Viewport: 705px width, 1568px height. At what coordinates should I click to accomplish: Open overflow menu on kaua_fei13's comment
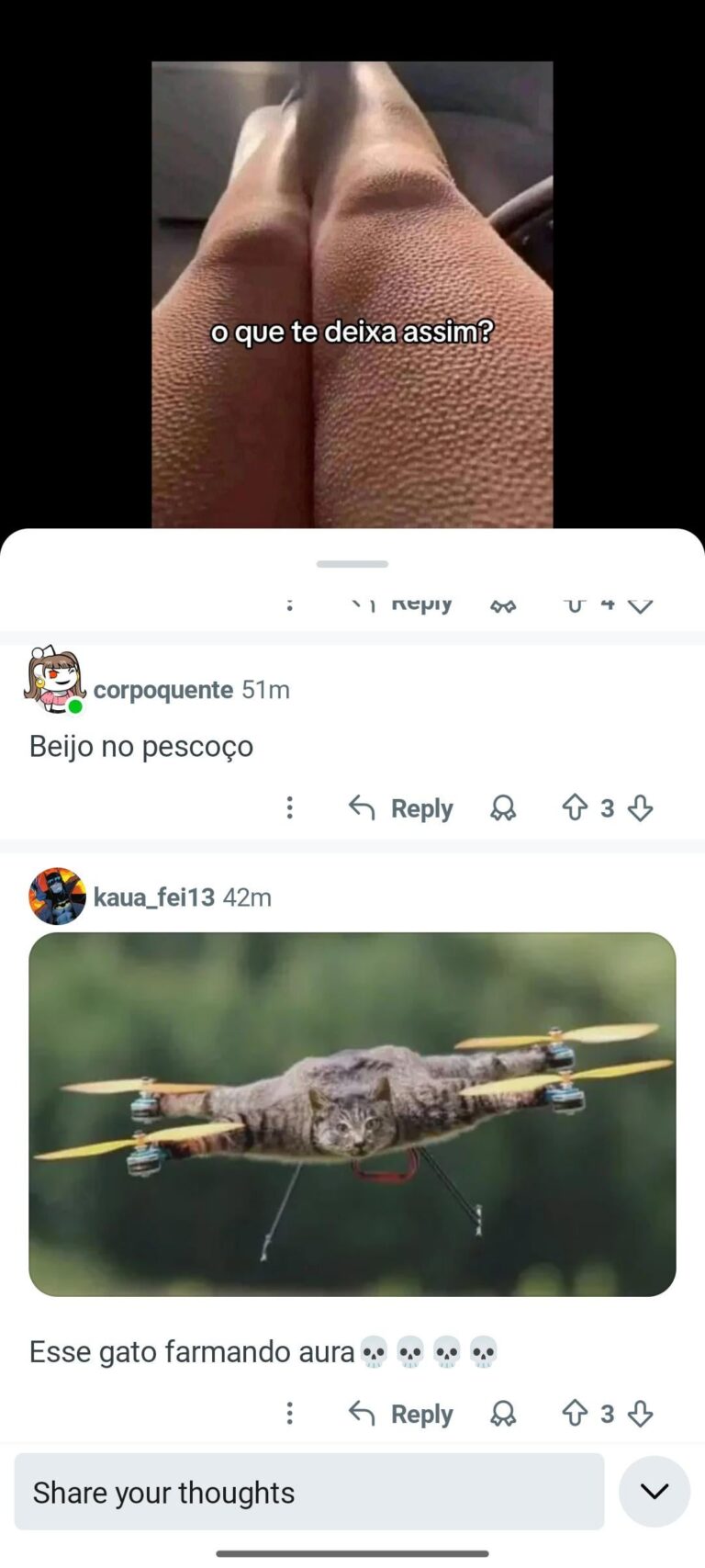coord(290,1413)
